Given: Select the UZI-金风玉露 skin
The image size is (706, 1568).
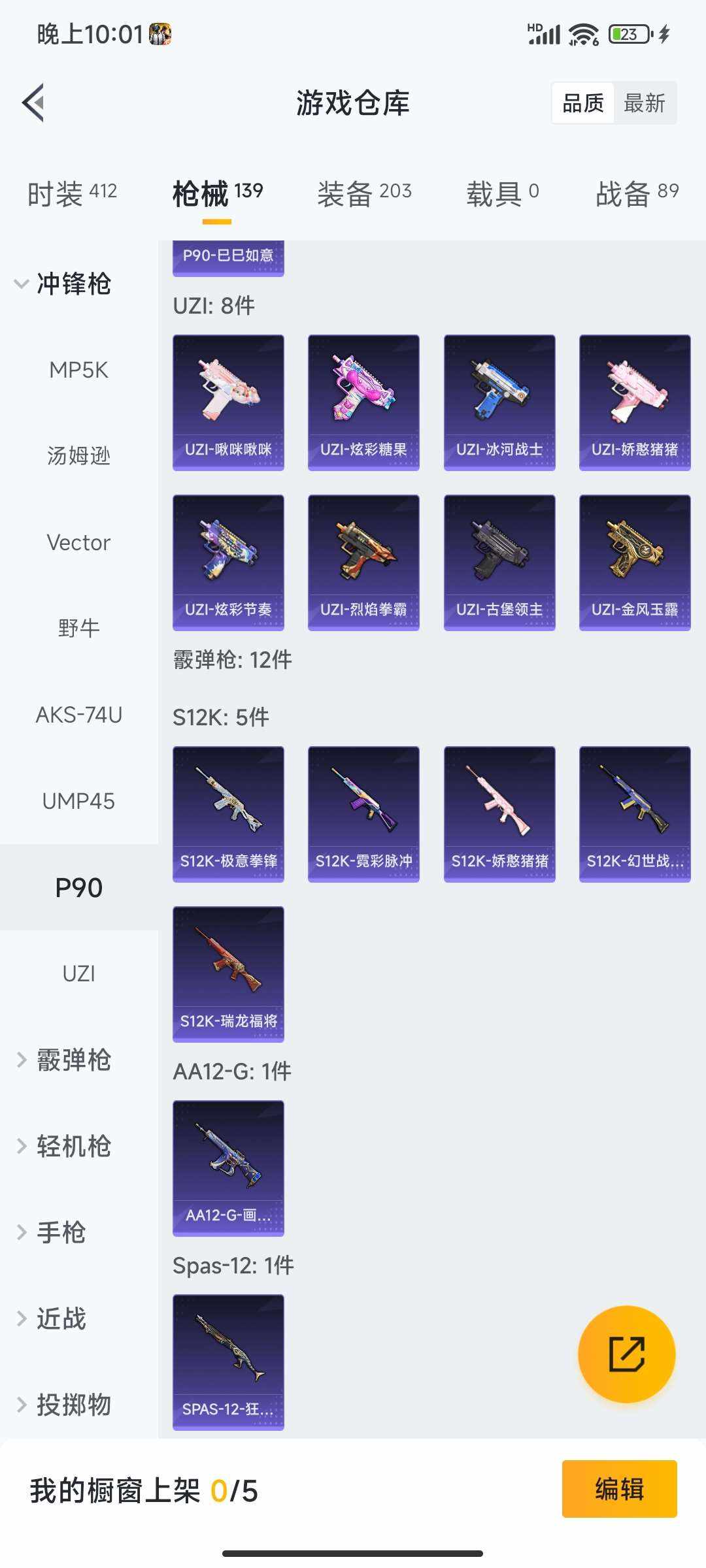Looking at the screenshot, I should point(635,563).
